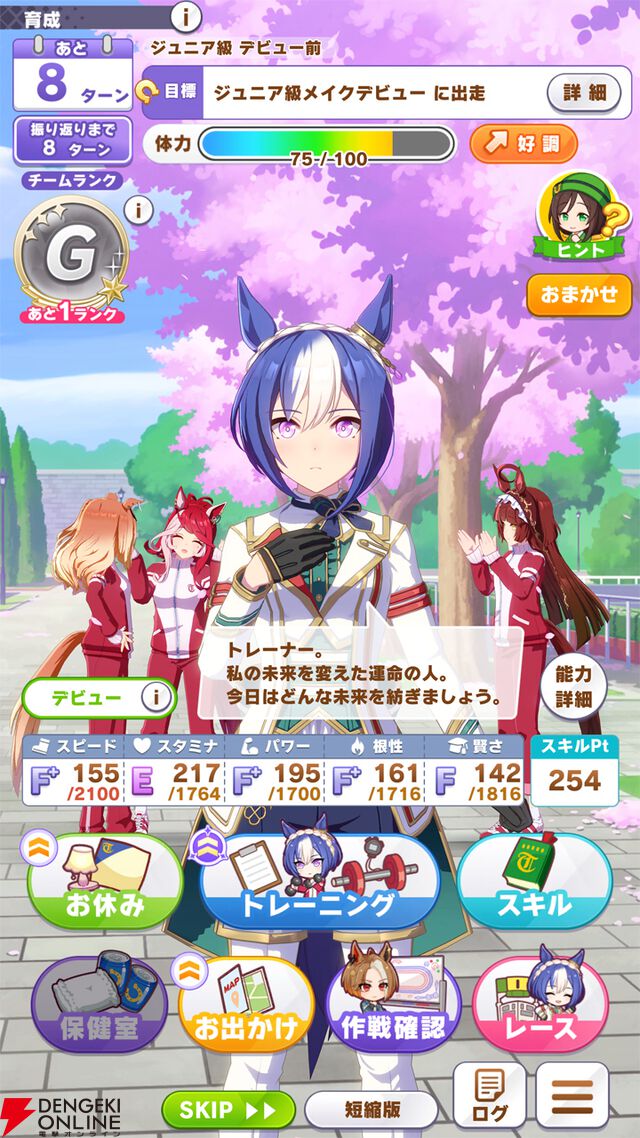Start トレーニング training

point(318,882)
